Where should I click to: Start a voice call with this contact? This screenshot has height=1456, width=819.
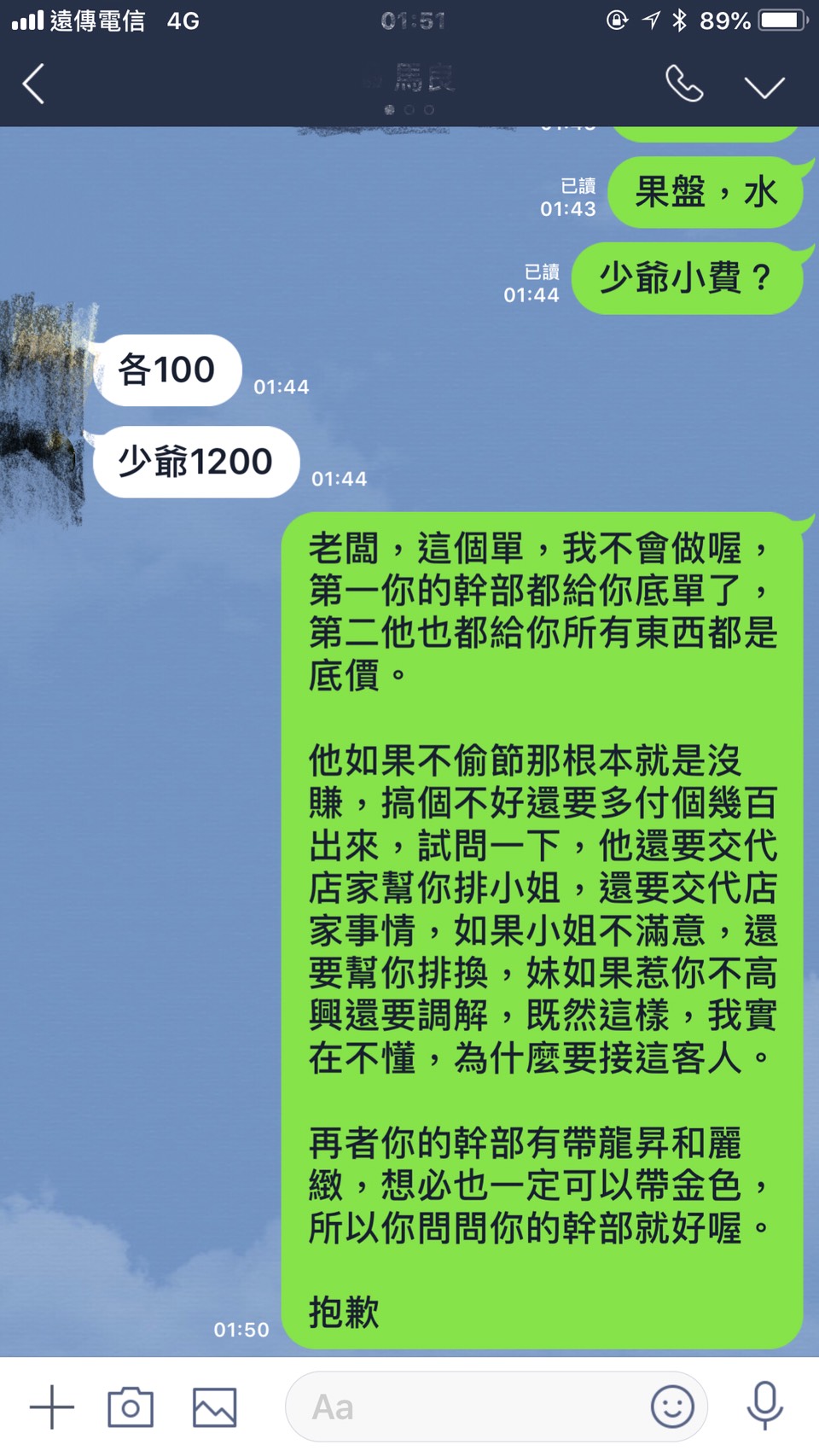684,84
